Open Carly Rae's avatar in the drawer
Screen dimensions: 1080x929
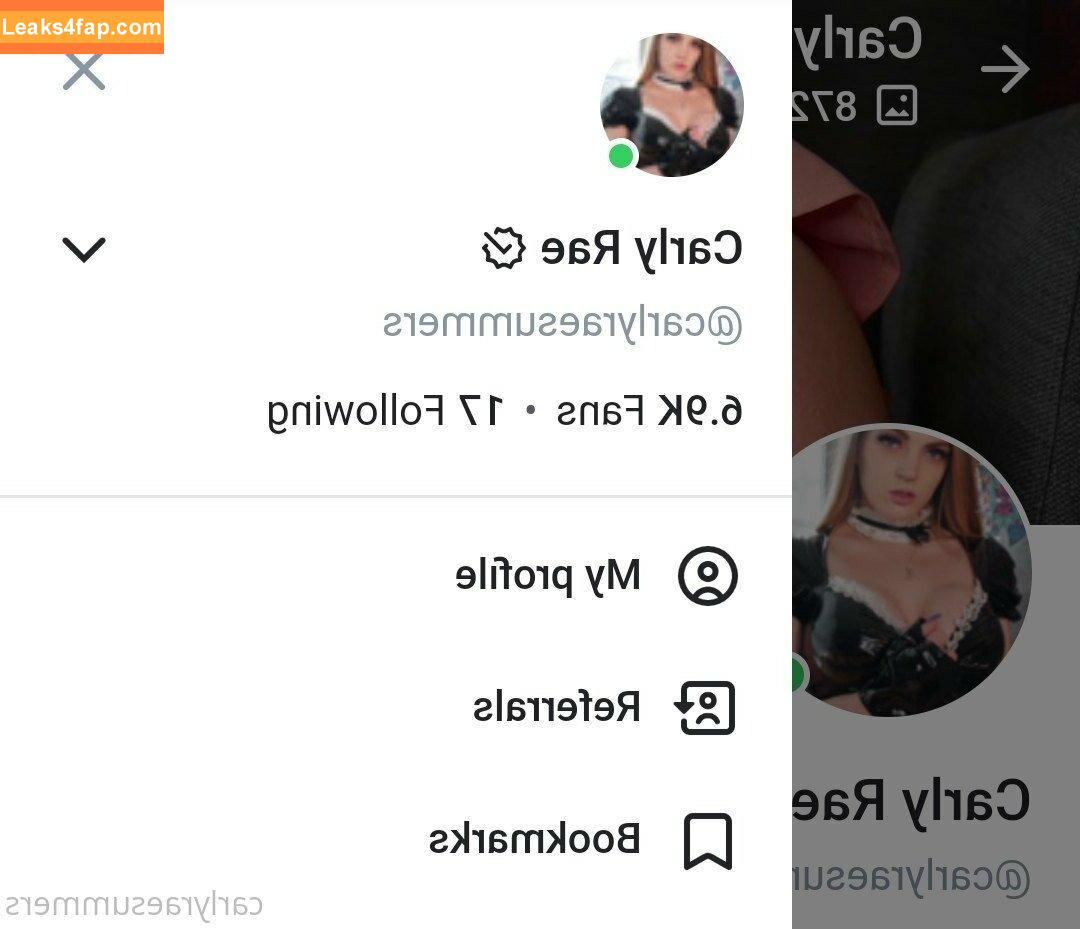coord(671,104)
